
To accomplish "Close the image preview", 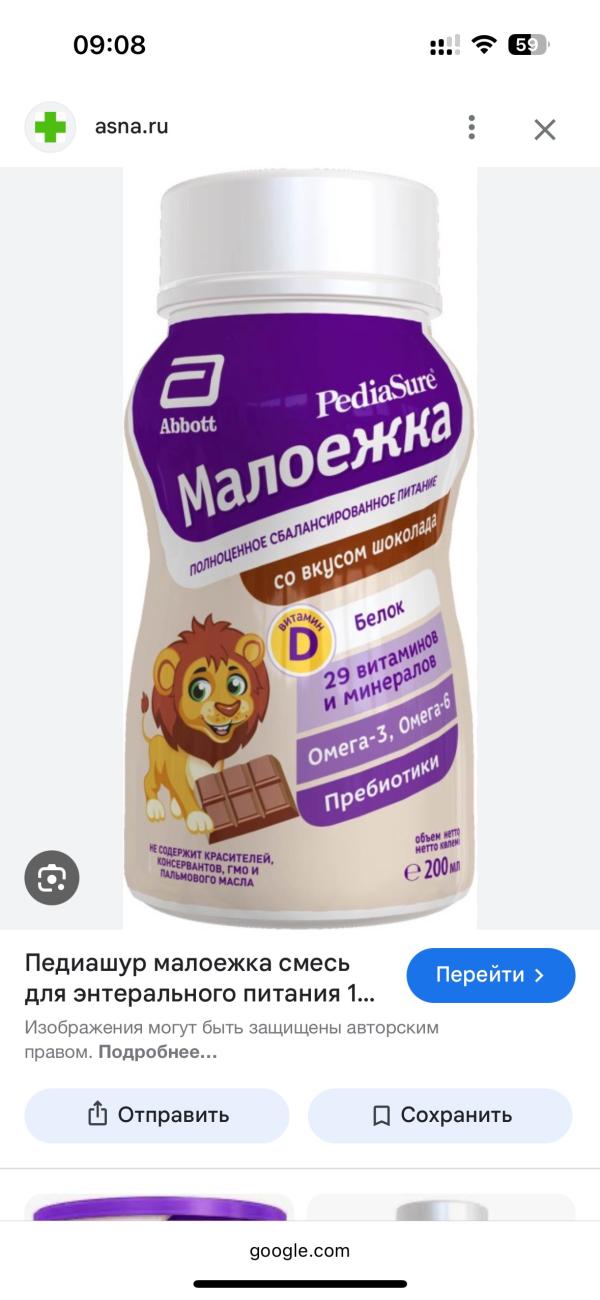I will [x=544, y=129].
